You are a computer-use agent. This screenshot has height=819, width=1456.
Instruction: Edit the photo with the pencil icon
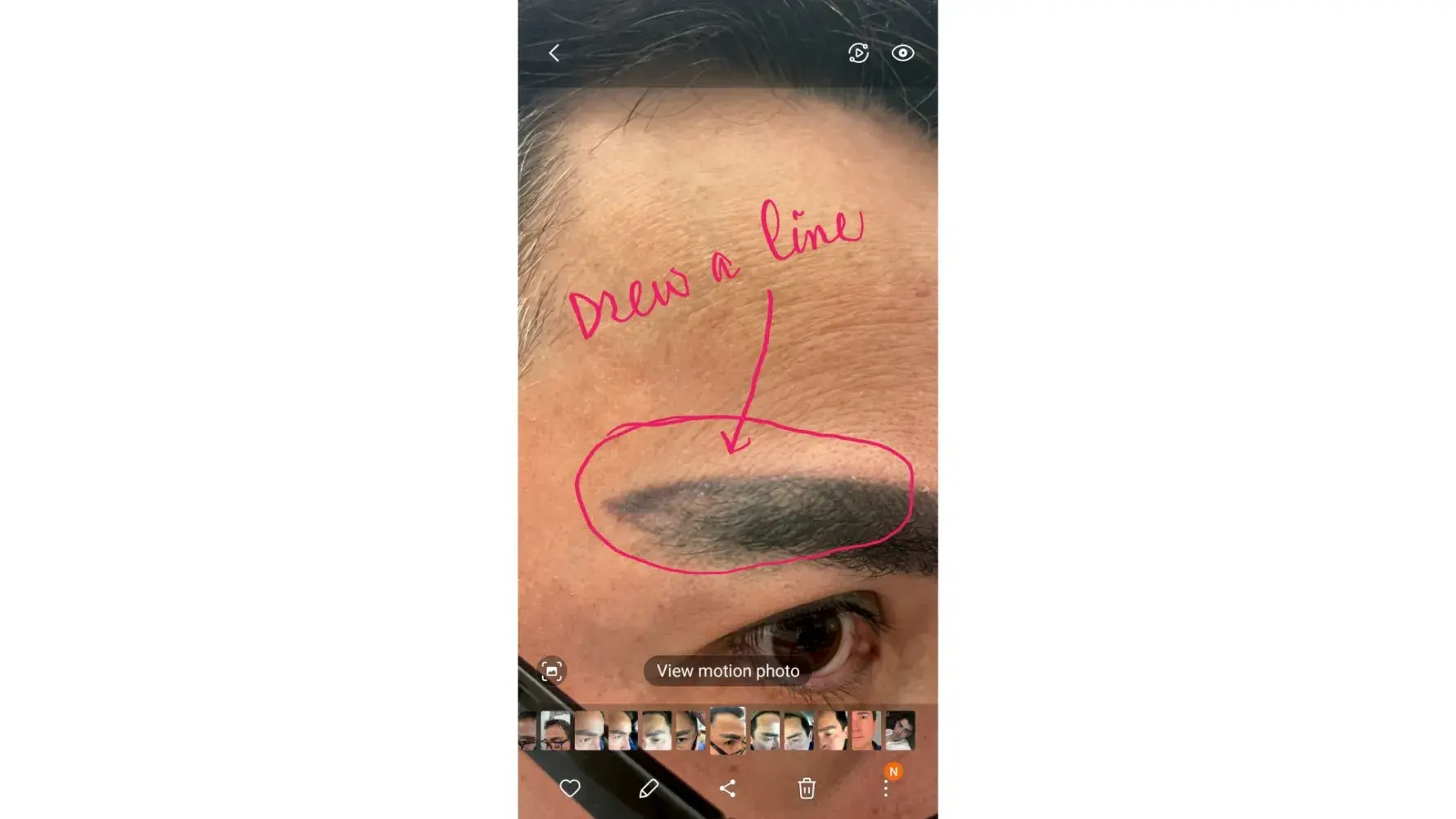(x=648, y=788)
